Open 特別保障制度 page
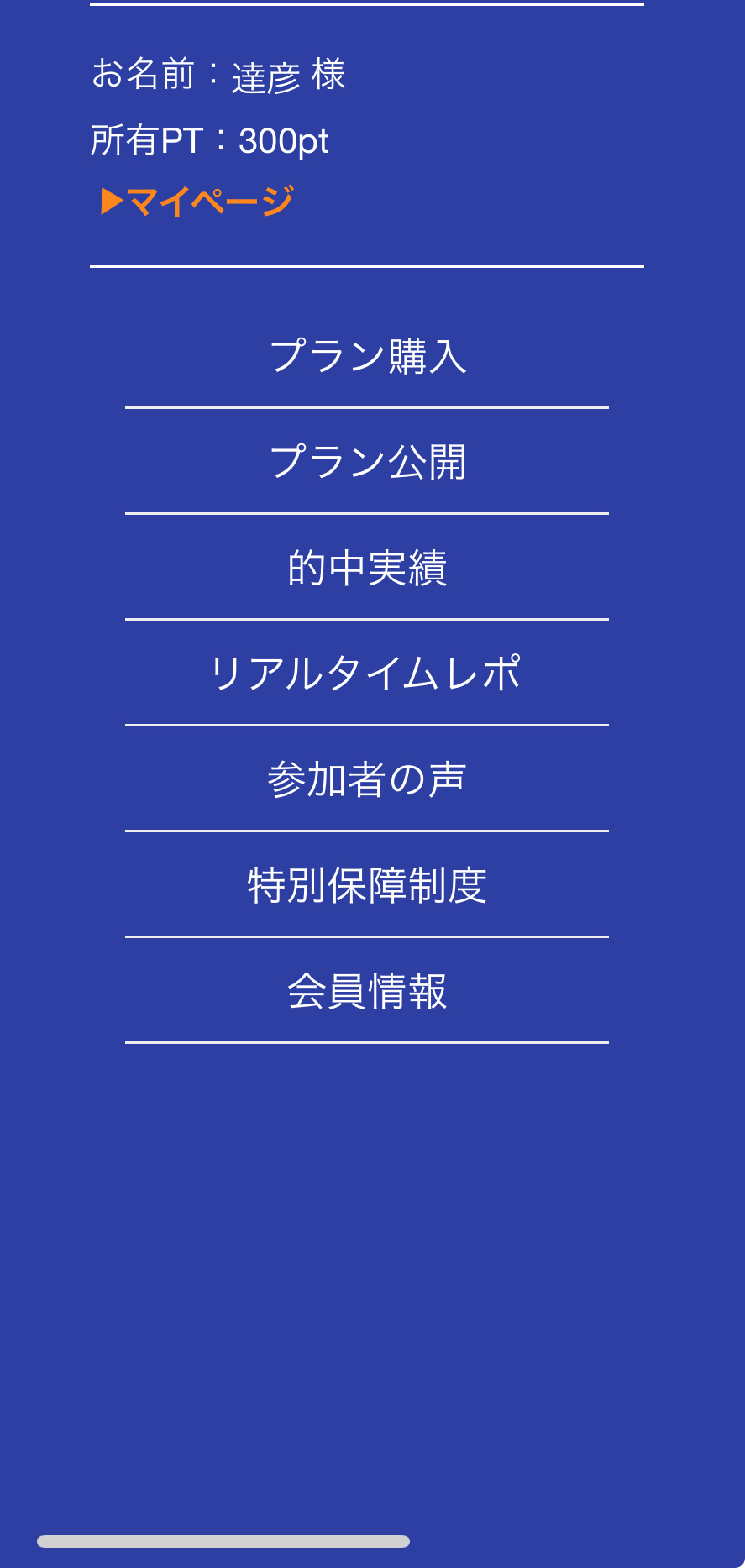This screenshot has height=1568, width=745. pos(367,885)
